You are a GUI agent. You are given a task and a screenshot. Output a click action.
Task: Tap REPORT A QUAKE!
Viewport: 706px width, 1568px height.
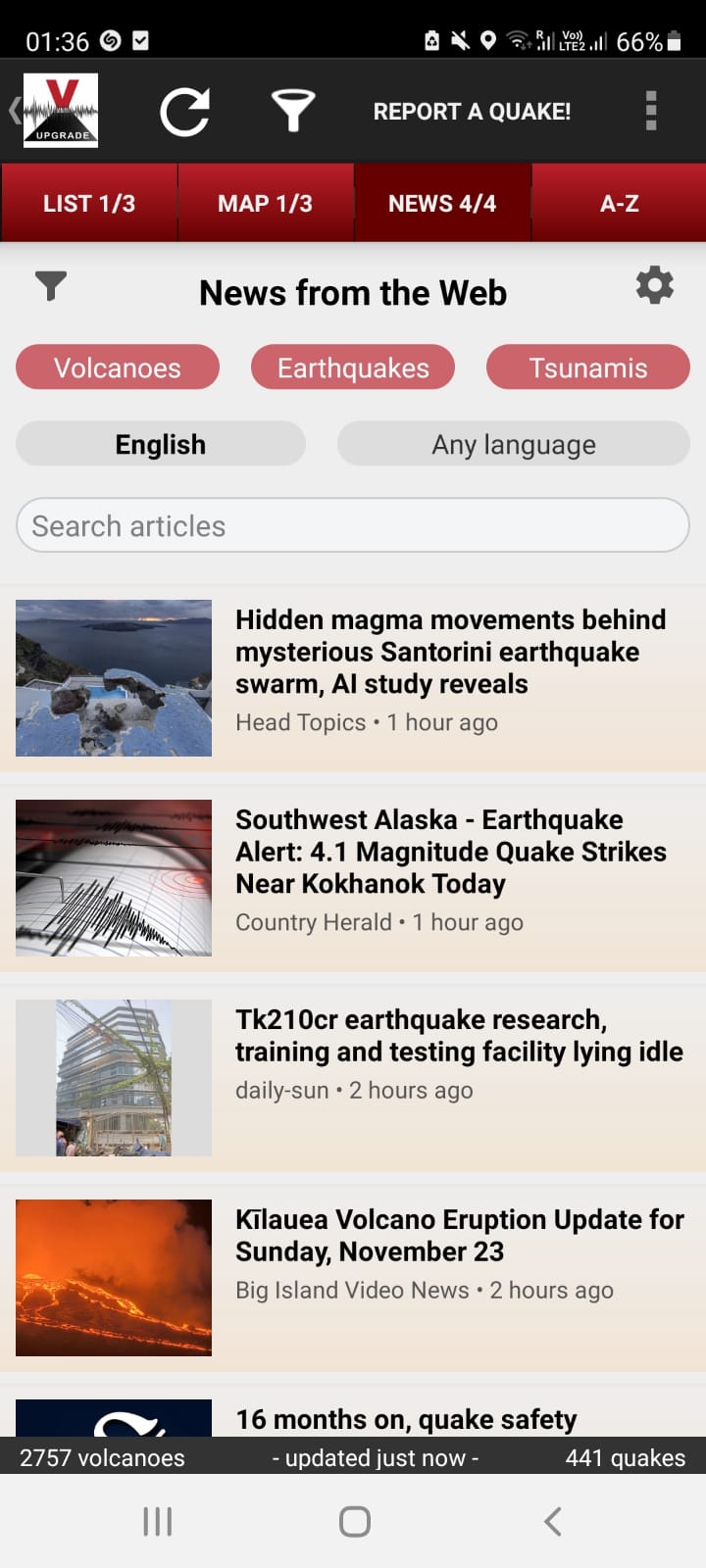(472, 111)
